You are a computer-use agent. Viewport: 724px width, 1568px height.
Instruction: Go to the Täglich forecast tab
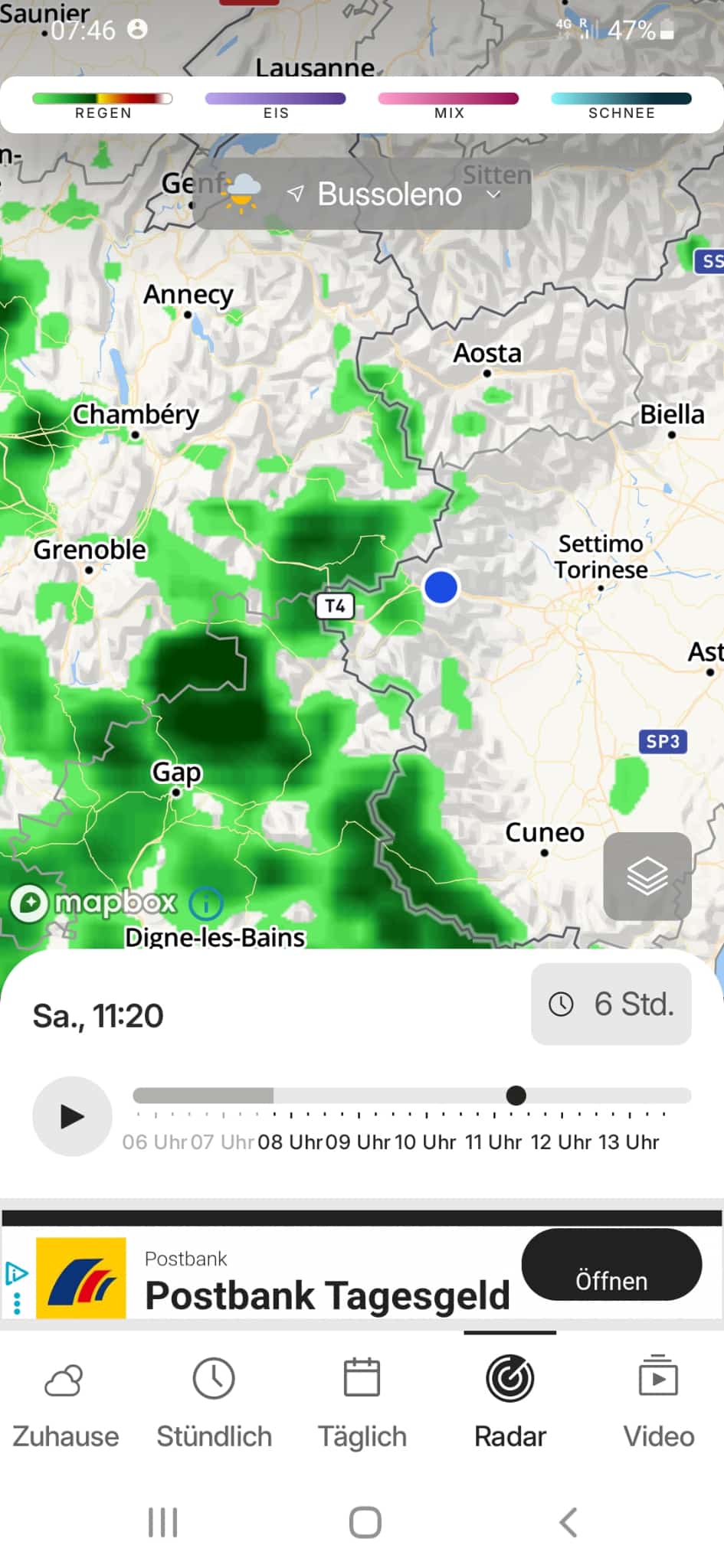click(362, 1403)
